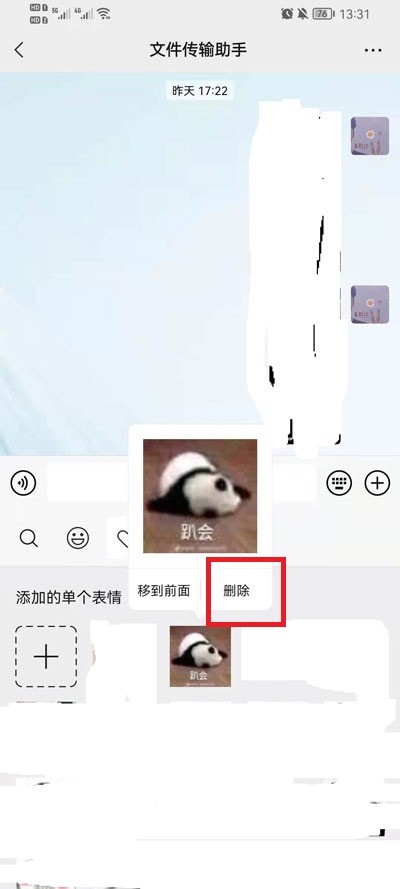This screenshot has height=889, width=400.
Task: Tap 移到前面 to move sticker forward
Action: pos(164,590)
